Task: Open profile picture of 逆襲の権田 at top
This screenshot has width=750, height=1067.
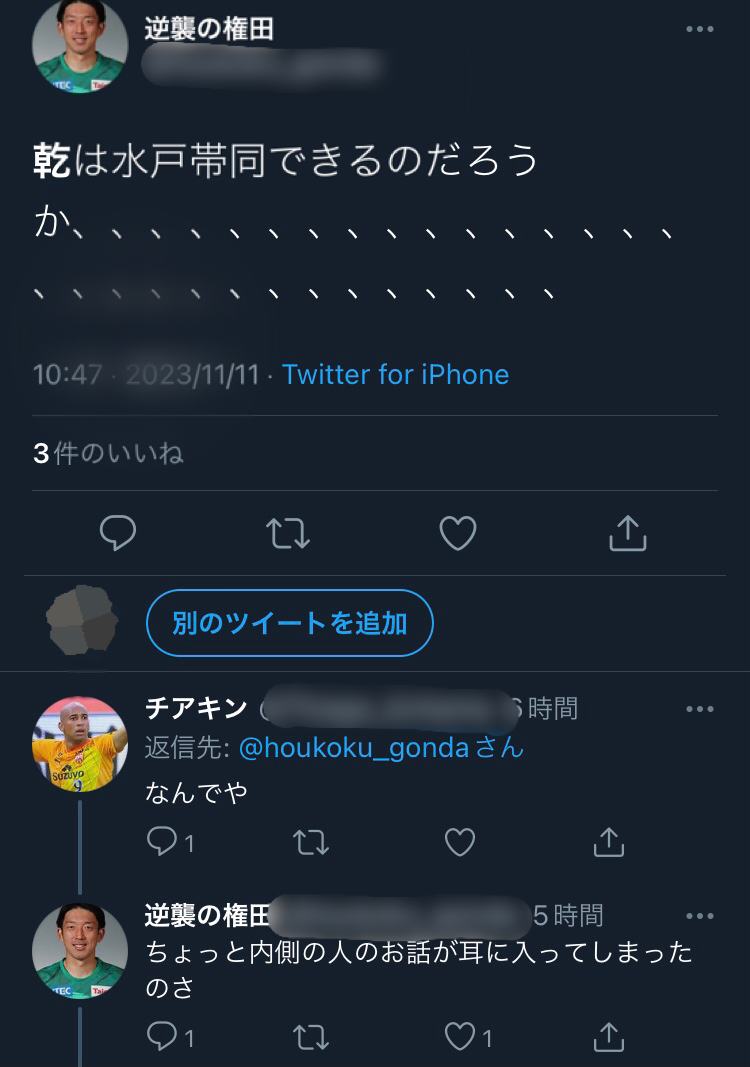Action: click(x=80, y=47)
